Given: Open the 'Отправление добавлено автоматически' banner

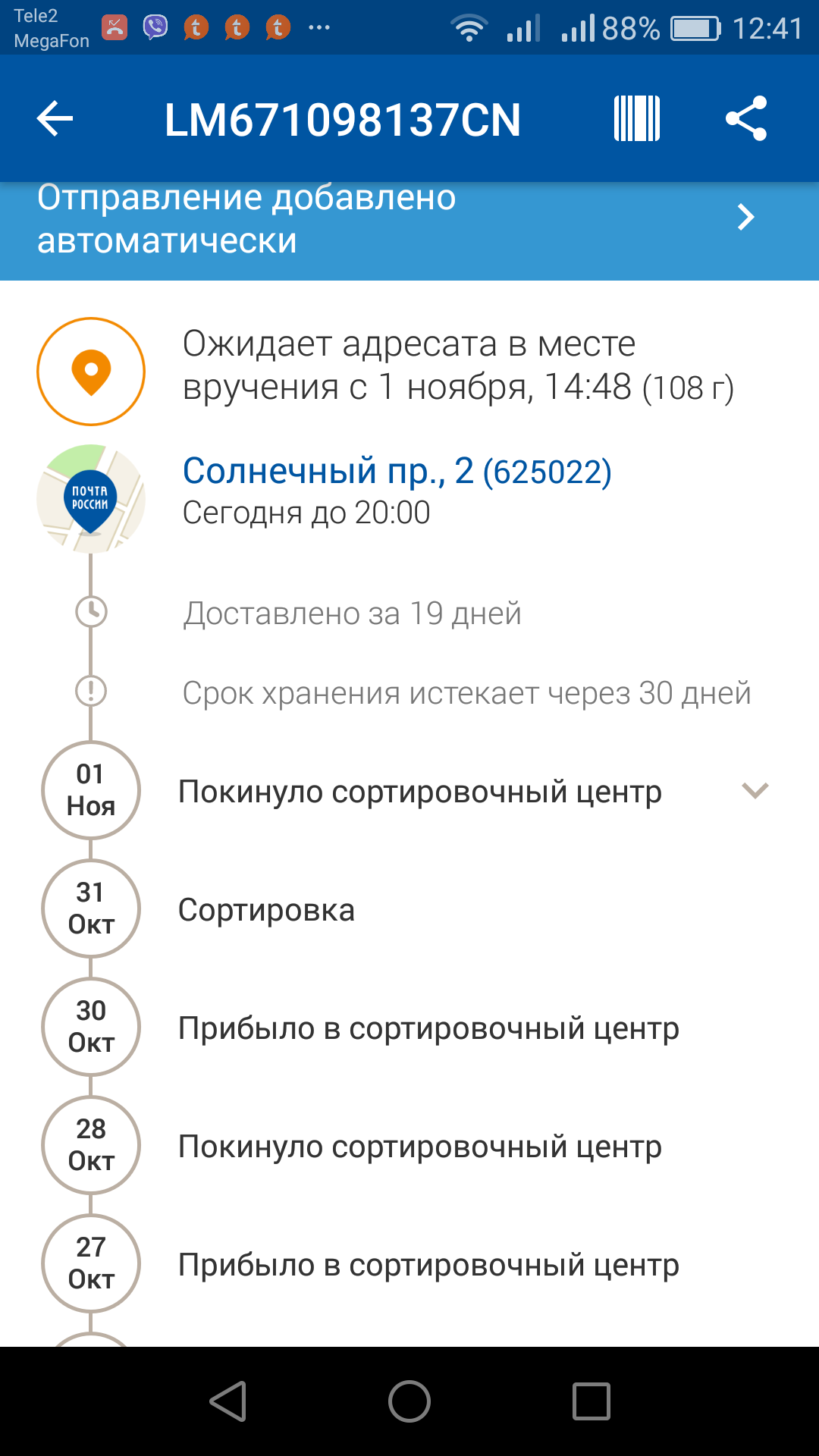Looking at the screenshot, I should [409, 220].
